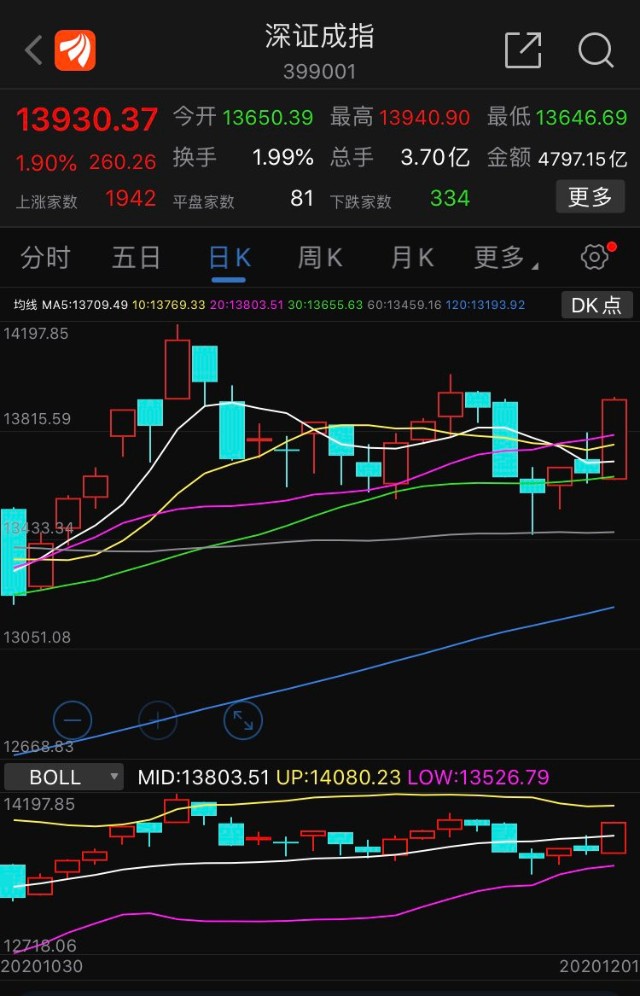The width and height of the screenshot is (640, 996).
Task: Expand the 更多 chart period options
Action: point(504,258)
